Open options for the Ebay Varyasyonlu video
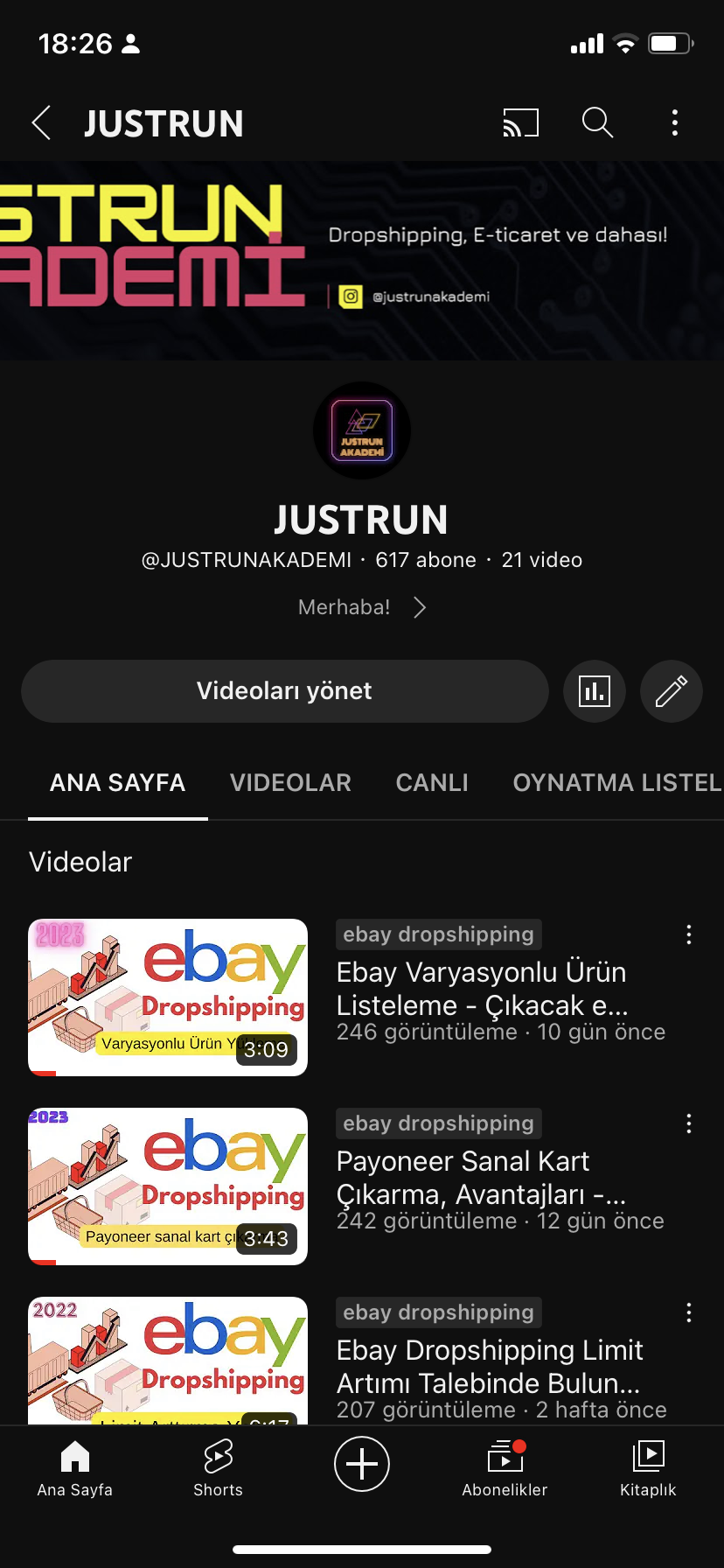Viewport: 724px width, 1568px height. pos(688,934)
